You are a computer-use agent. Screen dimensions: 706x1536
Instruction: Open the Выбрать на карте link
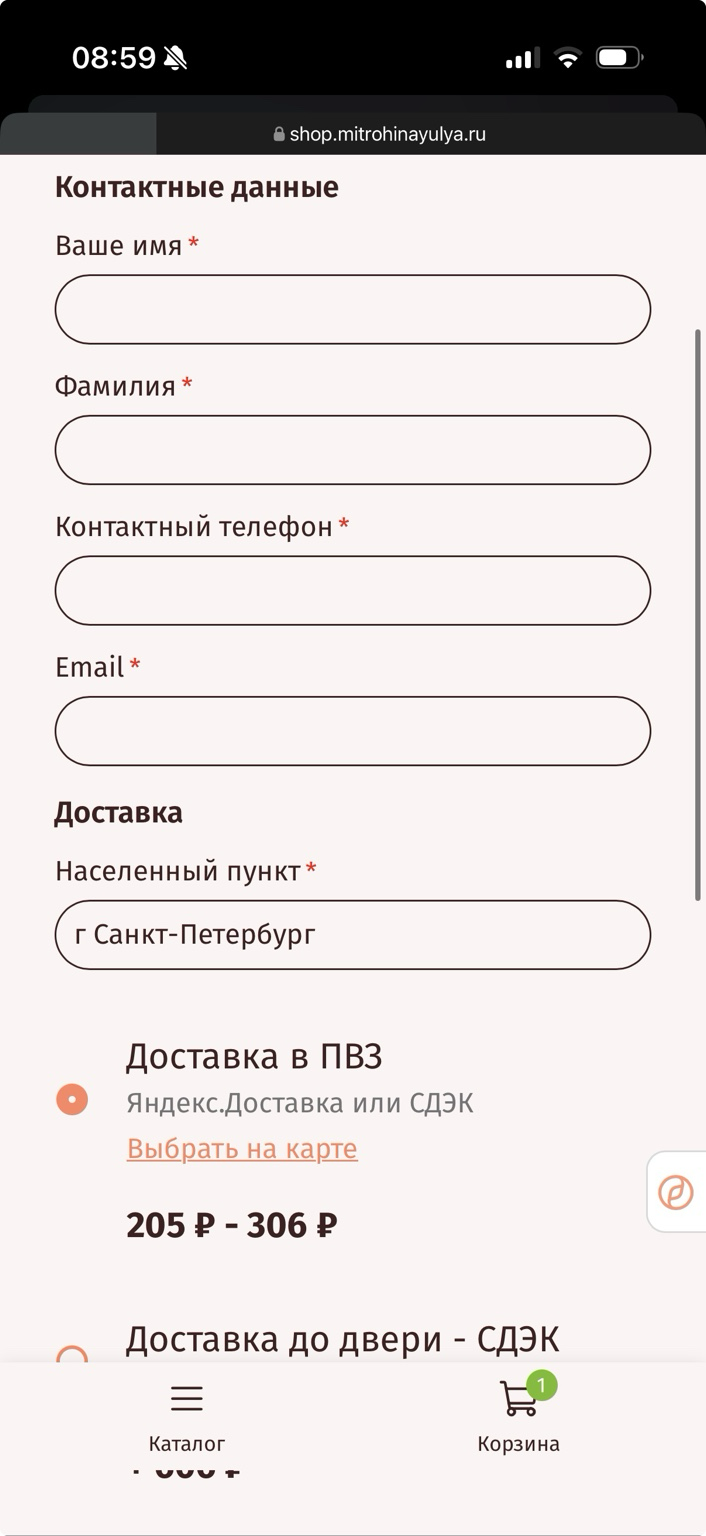click(x=242, y=1149)
